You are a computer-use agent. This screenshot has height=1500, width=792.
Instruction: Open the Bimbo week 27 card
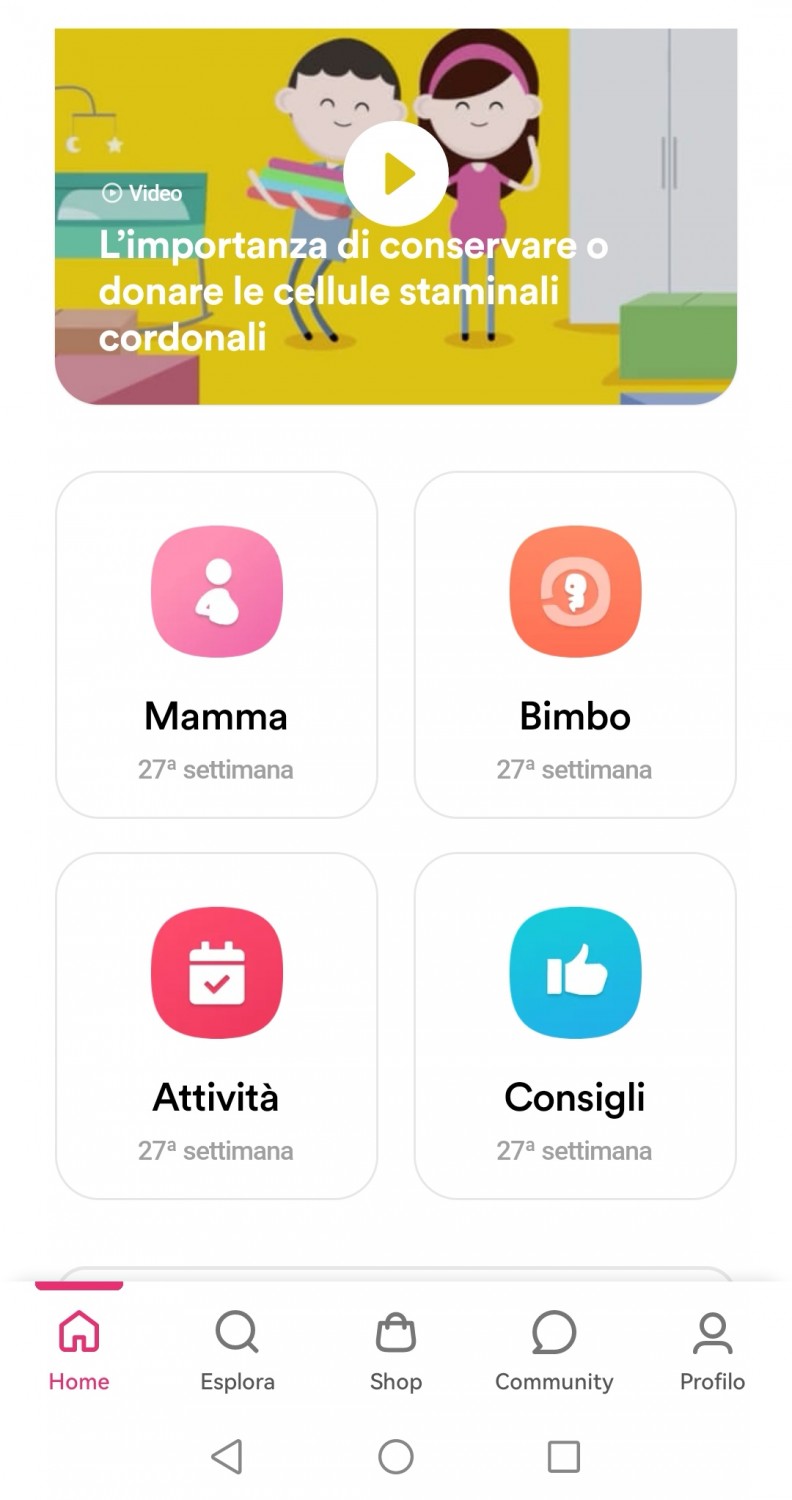[575, 645]
